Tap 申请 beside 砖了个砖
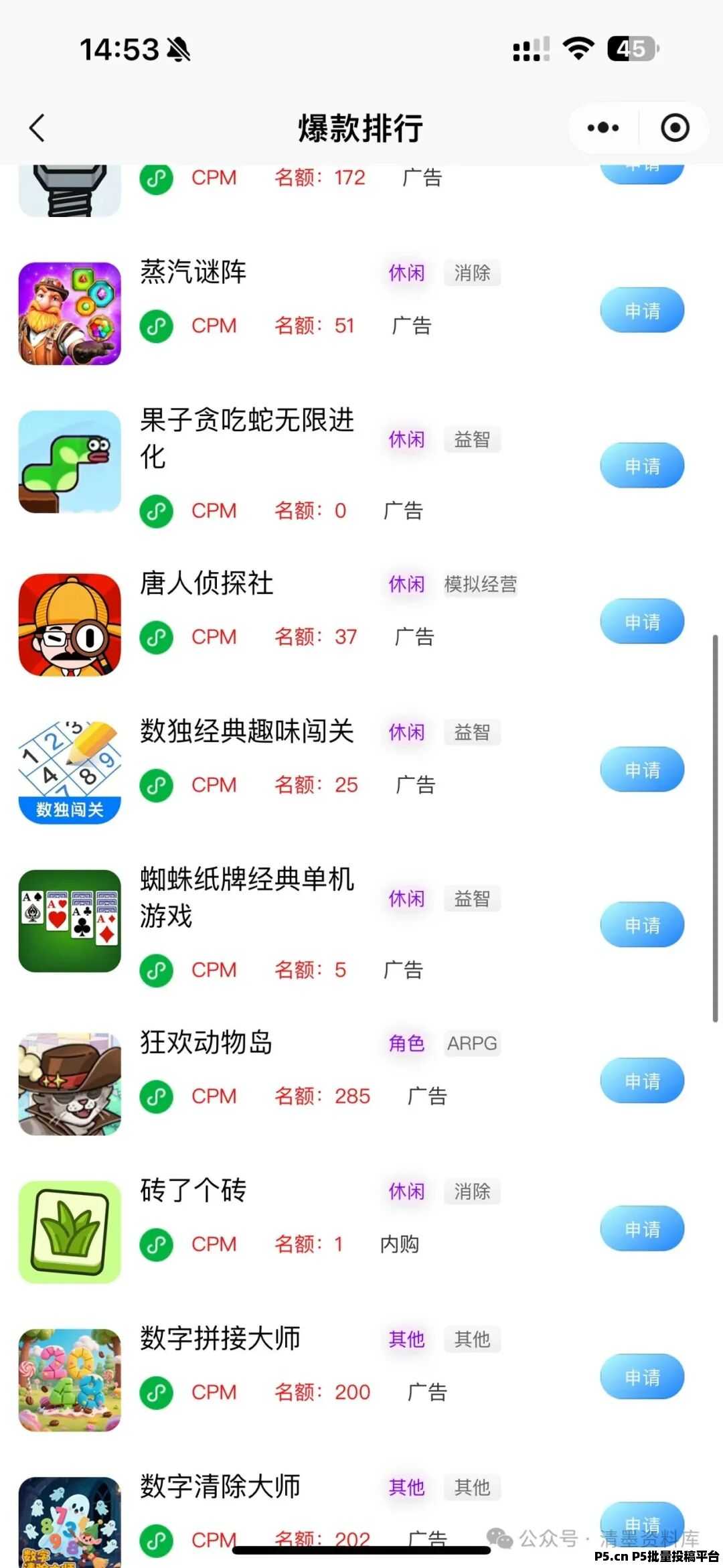 click(642, 1228)
